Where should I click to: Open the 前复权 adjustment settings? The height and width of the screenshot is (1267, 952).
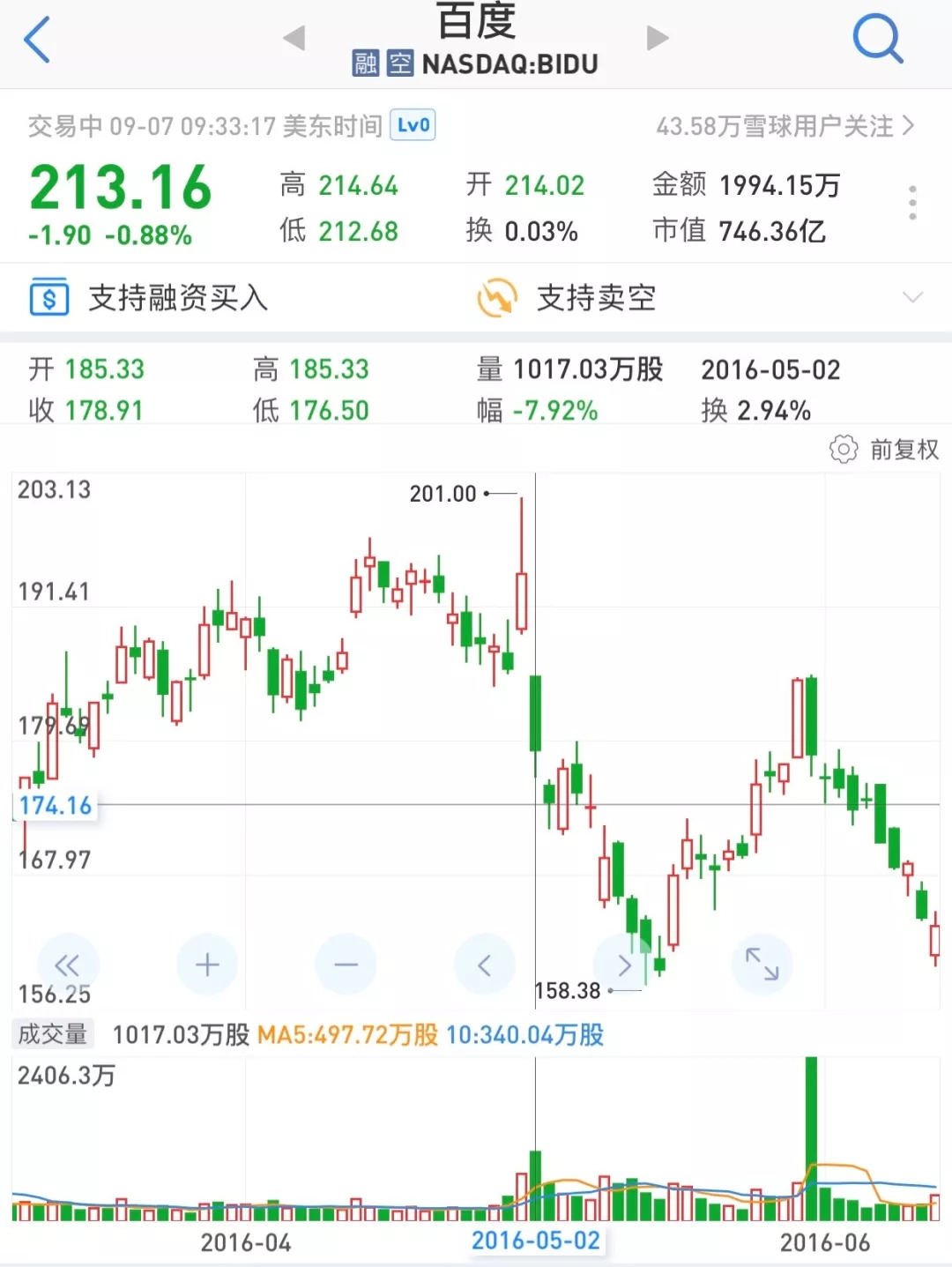coord(884,450)
